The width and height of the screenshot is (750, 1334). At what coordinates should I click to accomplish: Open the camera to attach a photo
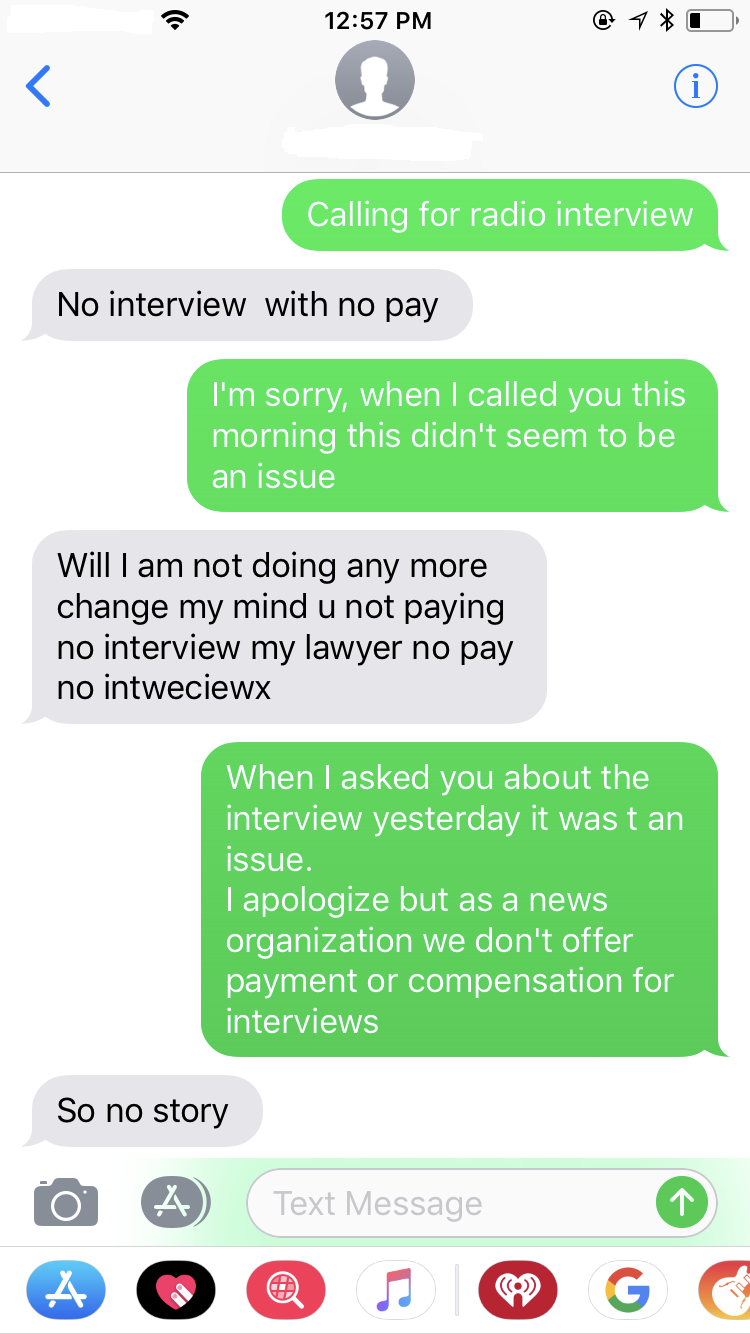pos(66,1202)
